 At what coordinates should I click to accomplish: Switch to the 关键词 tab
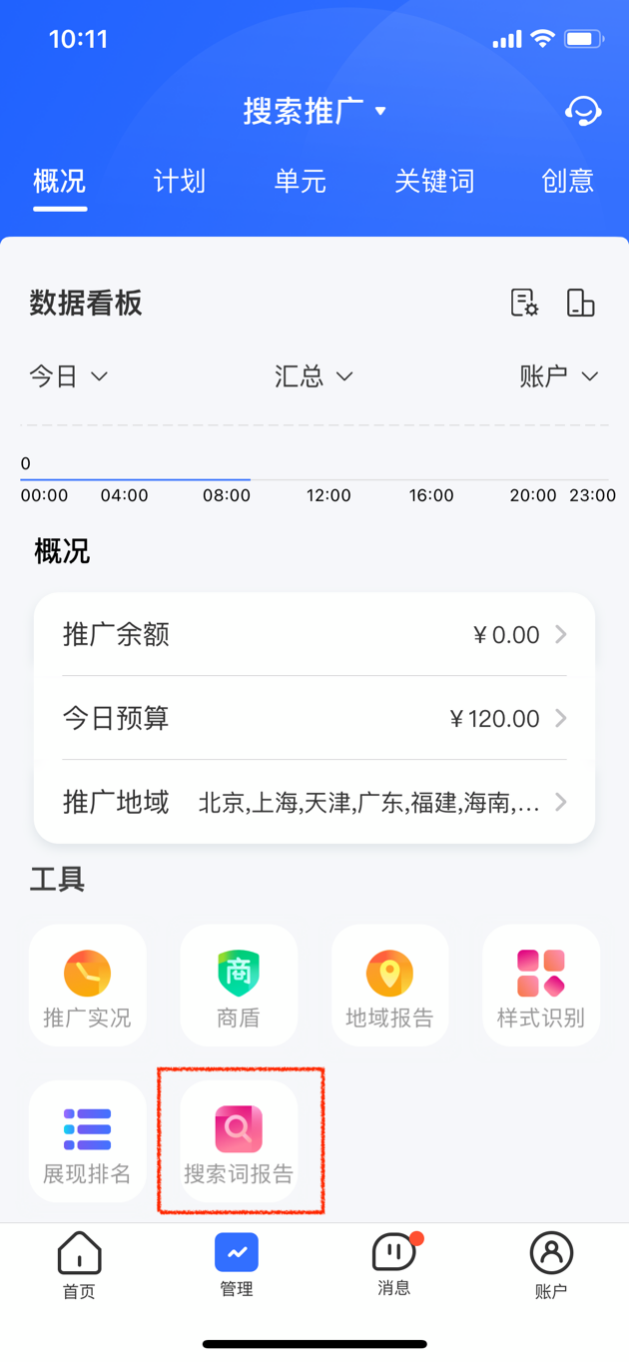(x=434, y=181)
